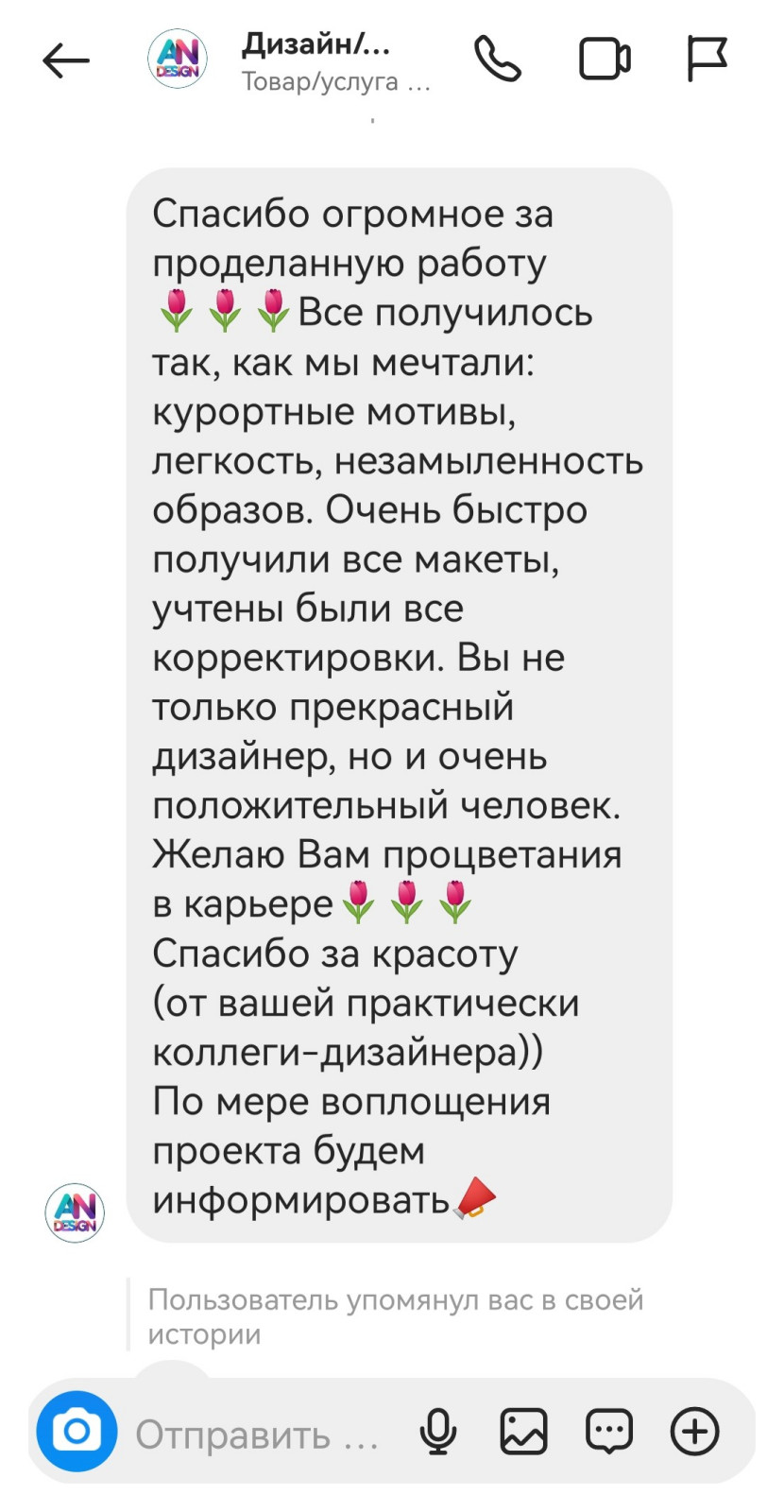784x1512 pixels.
Task: Open the gallery to attach an image
Action: (523, 1431)
